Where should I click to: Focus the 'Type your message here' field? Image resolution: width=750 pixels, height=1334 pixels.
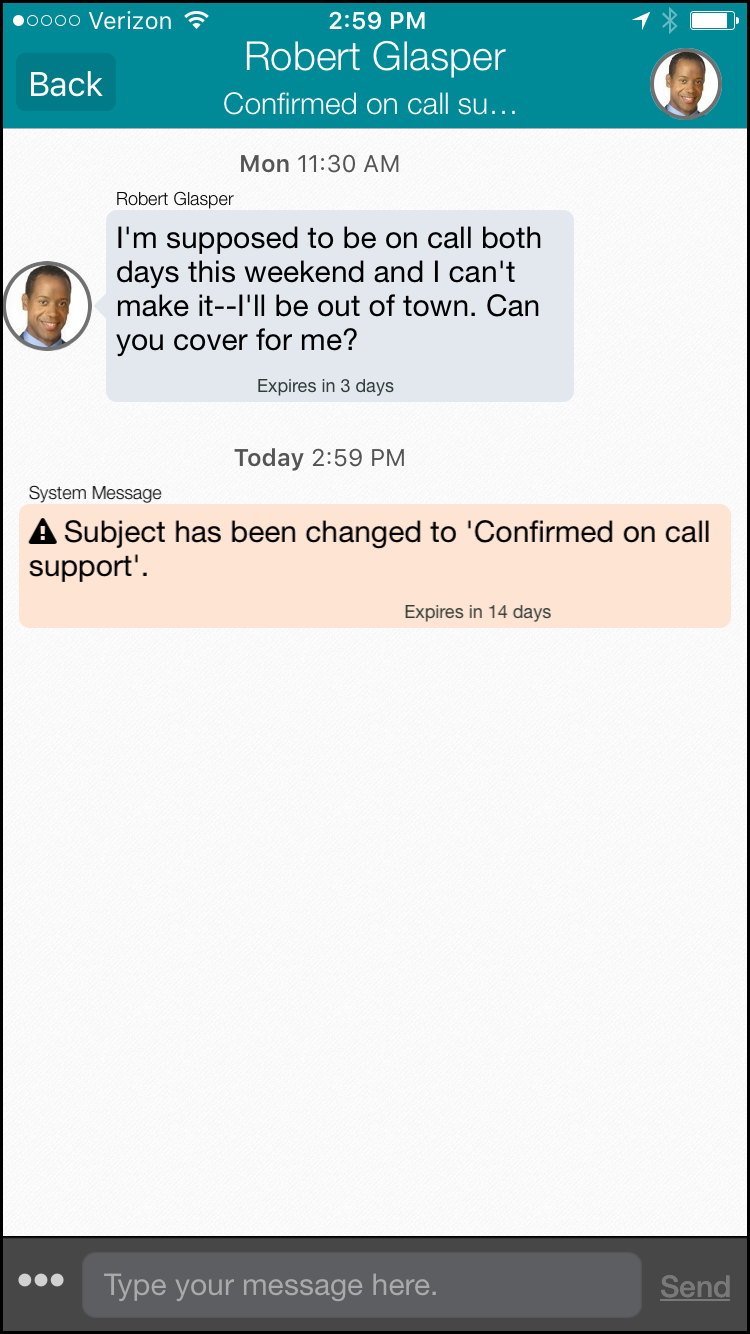click(360, 1285)
